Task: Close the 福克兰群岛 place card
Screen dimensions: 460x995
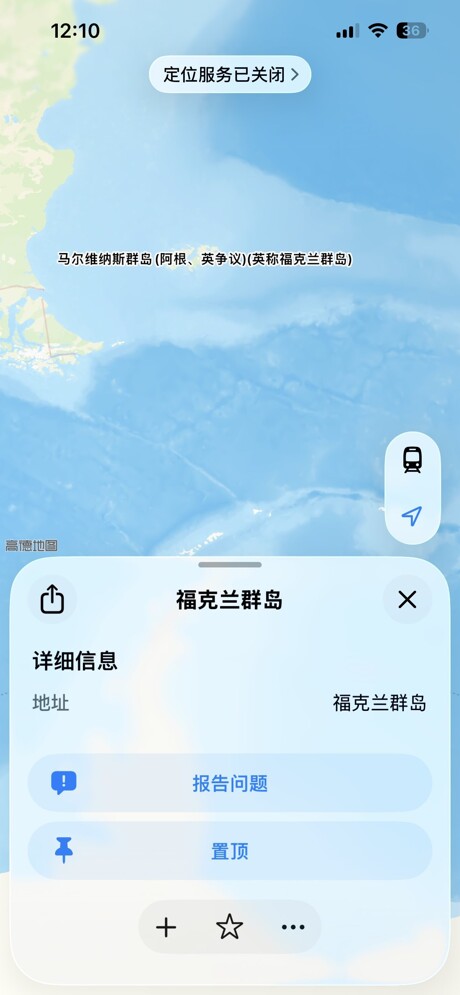Action: coord(407,599)
